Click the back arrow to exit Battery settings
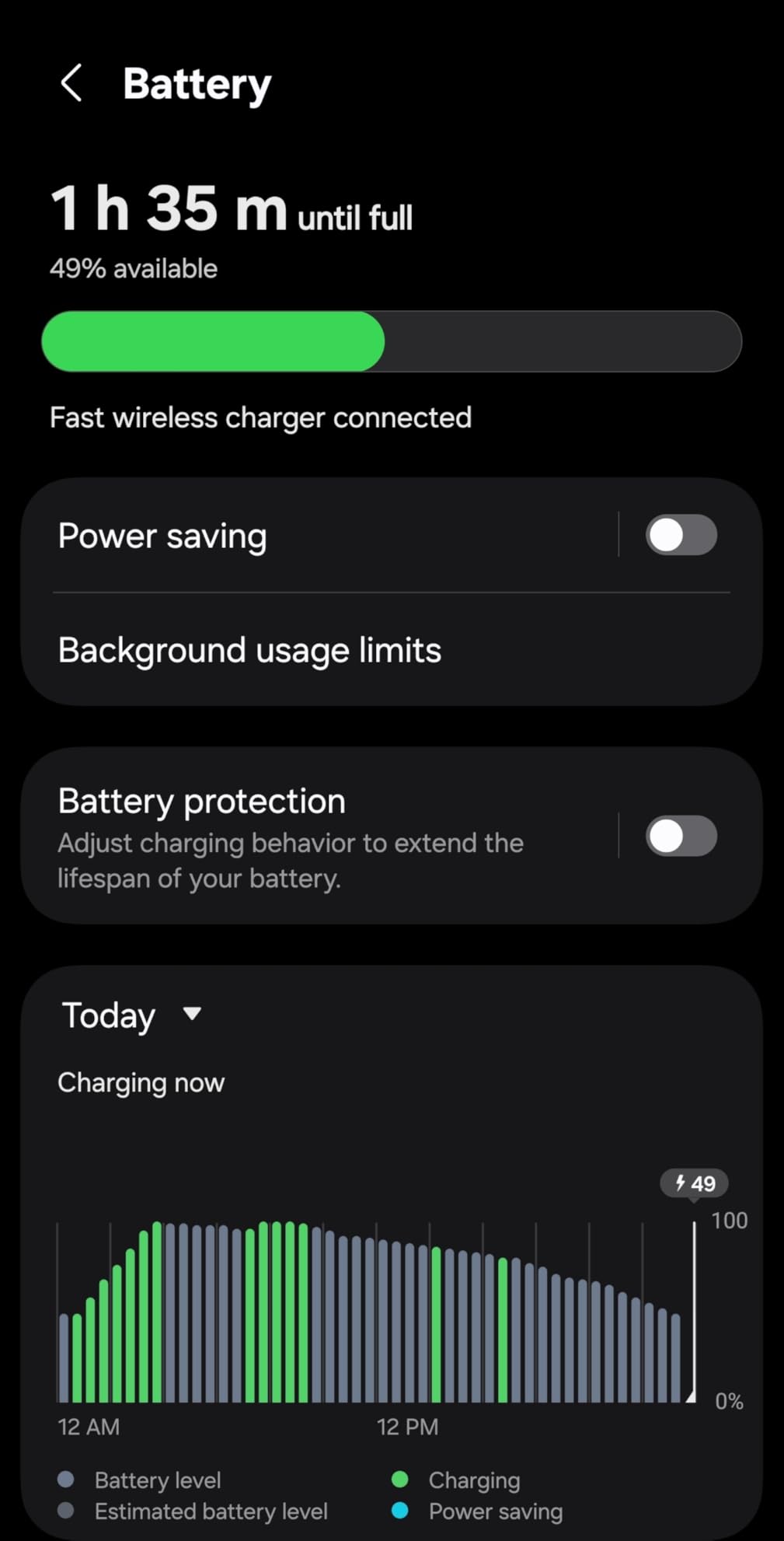The width and height of the screenshot is (784, 1541). coord(71,83)
